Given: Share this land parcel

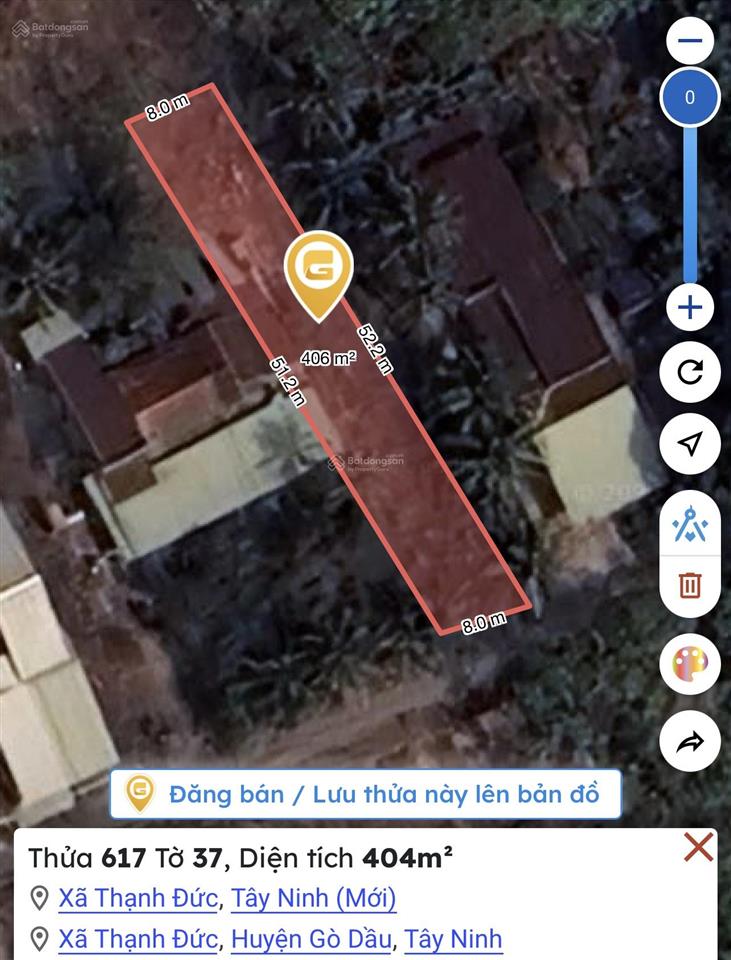Looking at the screenshot, I should (689, 741).
